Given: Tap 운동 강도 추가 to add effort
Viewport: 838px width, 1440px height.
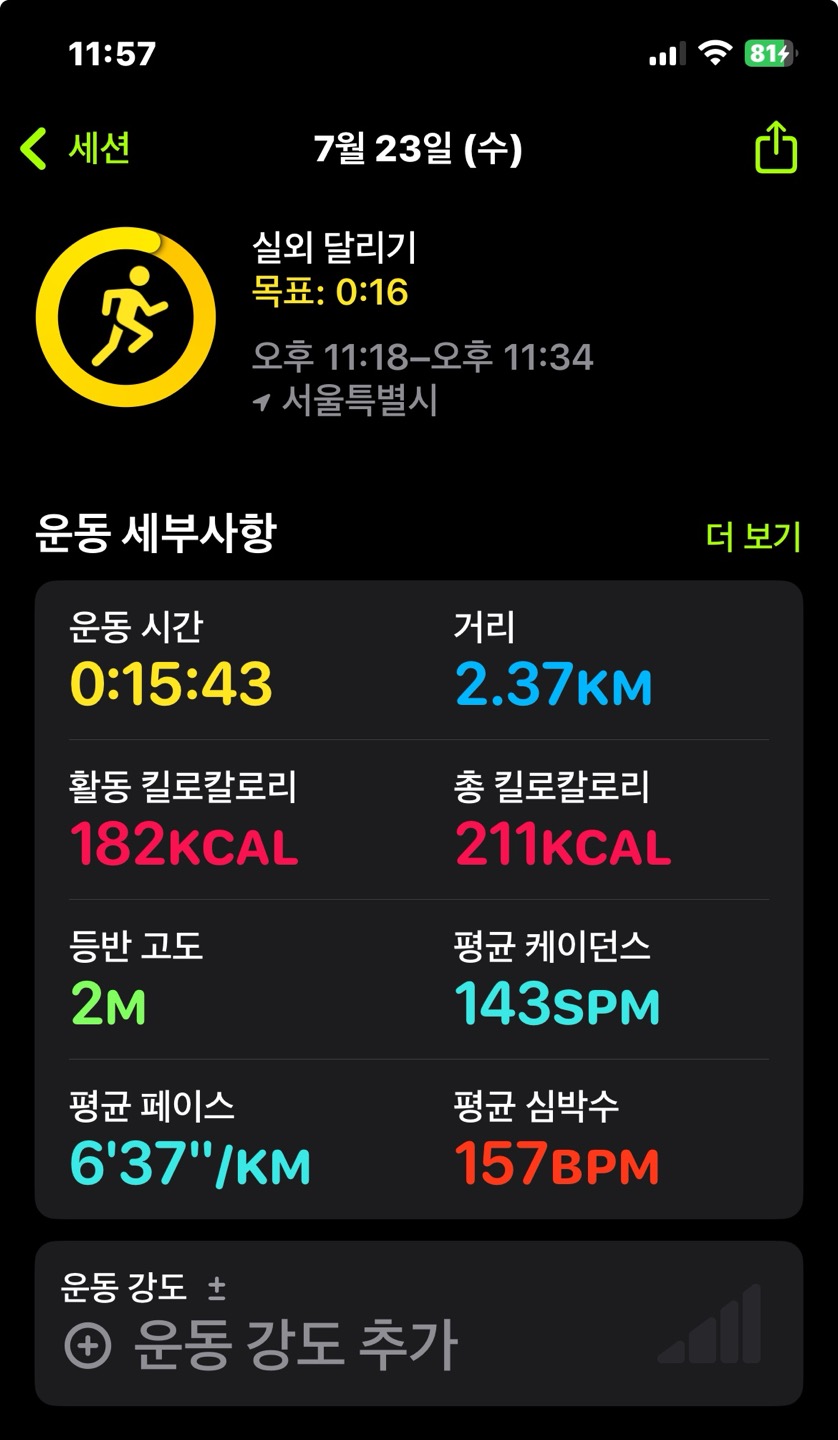Looking at the screenshot, I should pyautogui.click(x=262, y=1345).
